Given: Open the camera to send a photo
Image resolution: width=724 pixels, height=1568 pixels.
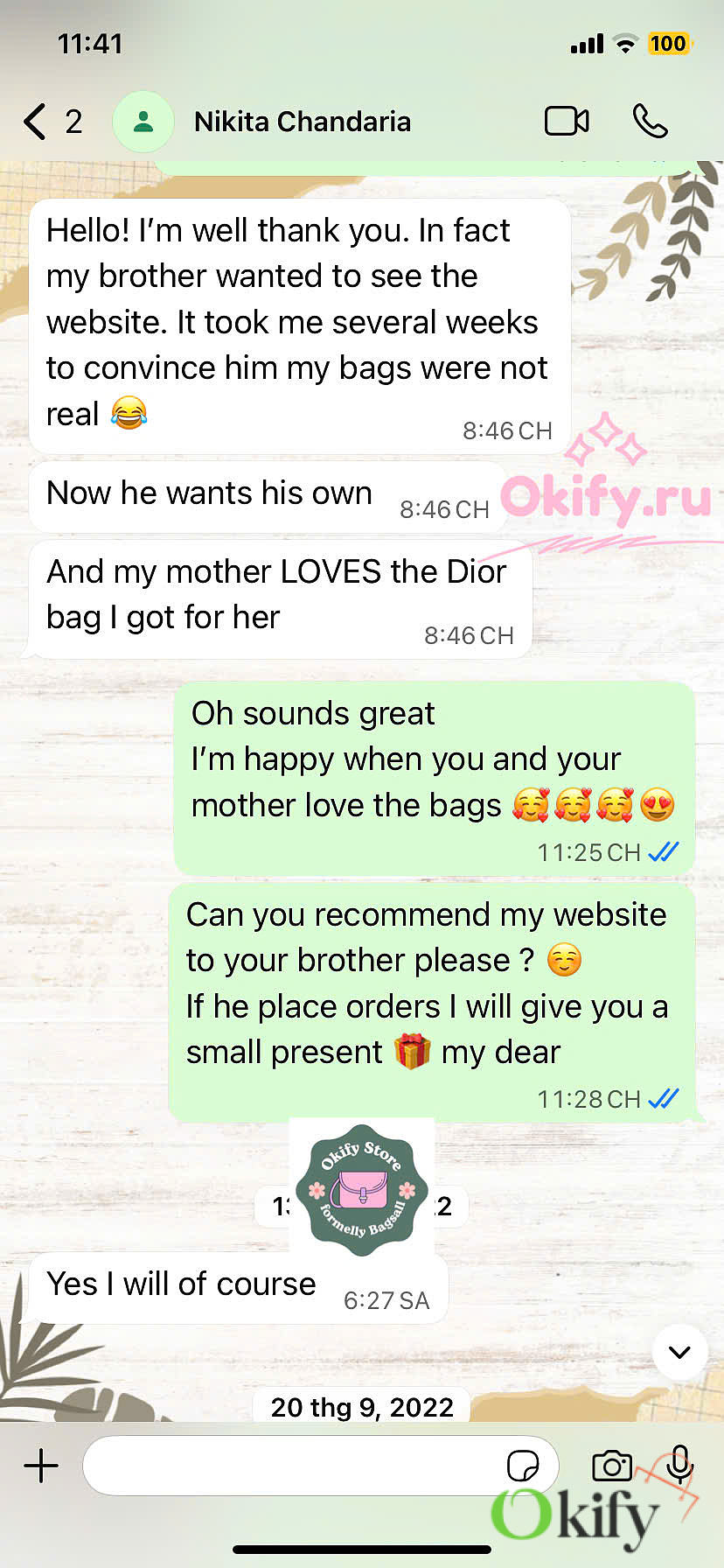Looking at the screenshot, I should pyautogui.click(x=612, y=1465).
